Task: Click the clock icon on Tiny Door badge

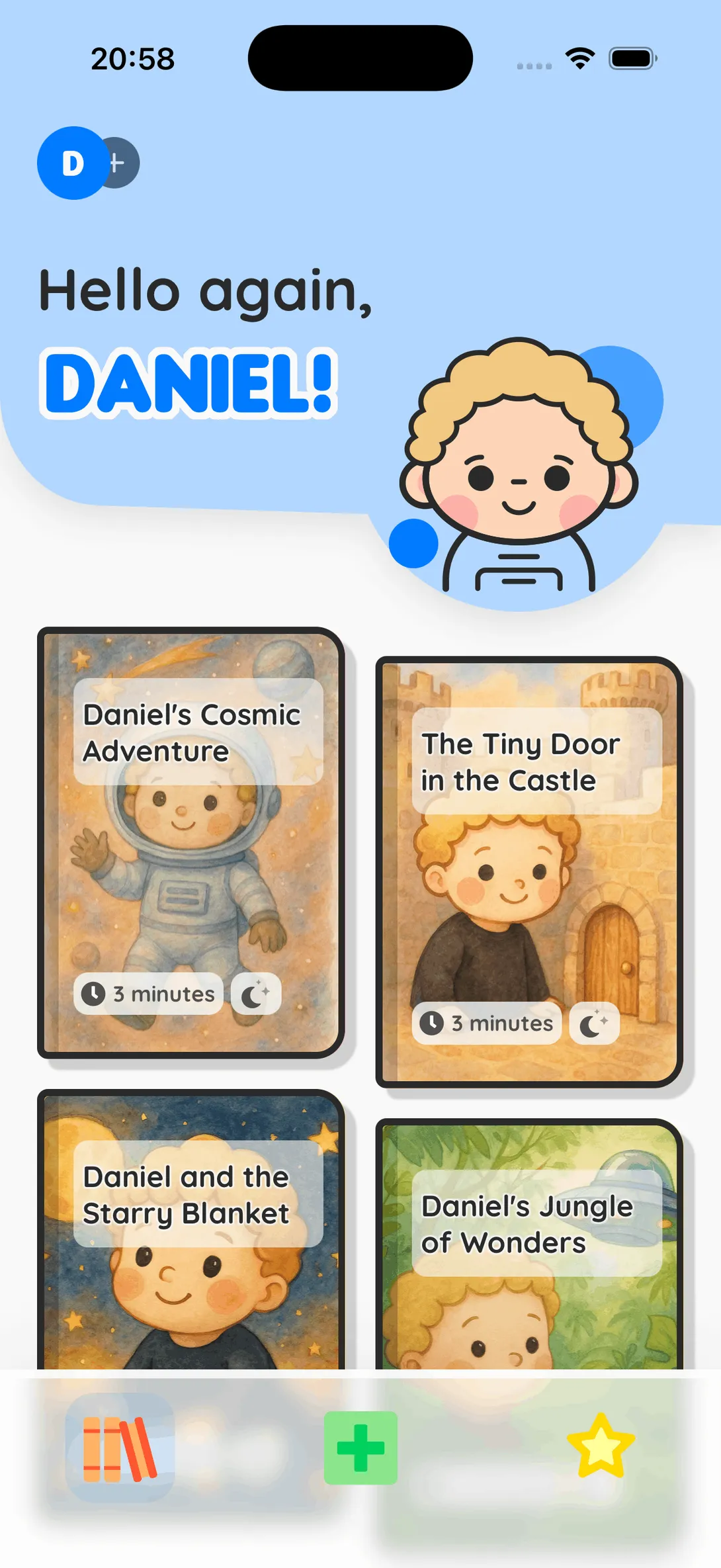Action: (432, 1024)
